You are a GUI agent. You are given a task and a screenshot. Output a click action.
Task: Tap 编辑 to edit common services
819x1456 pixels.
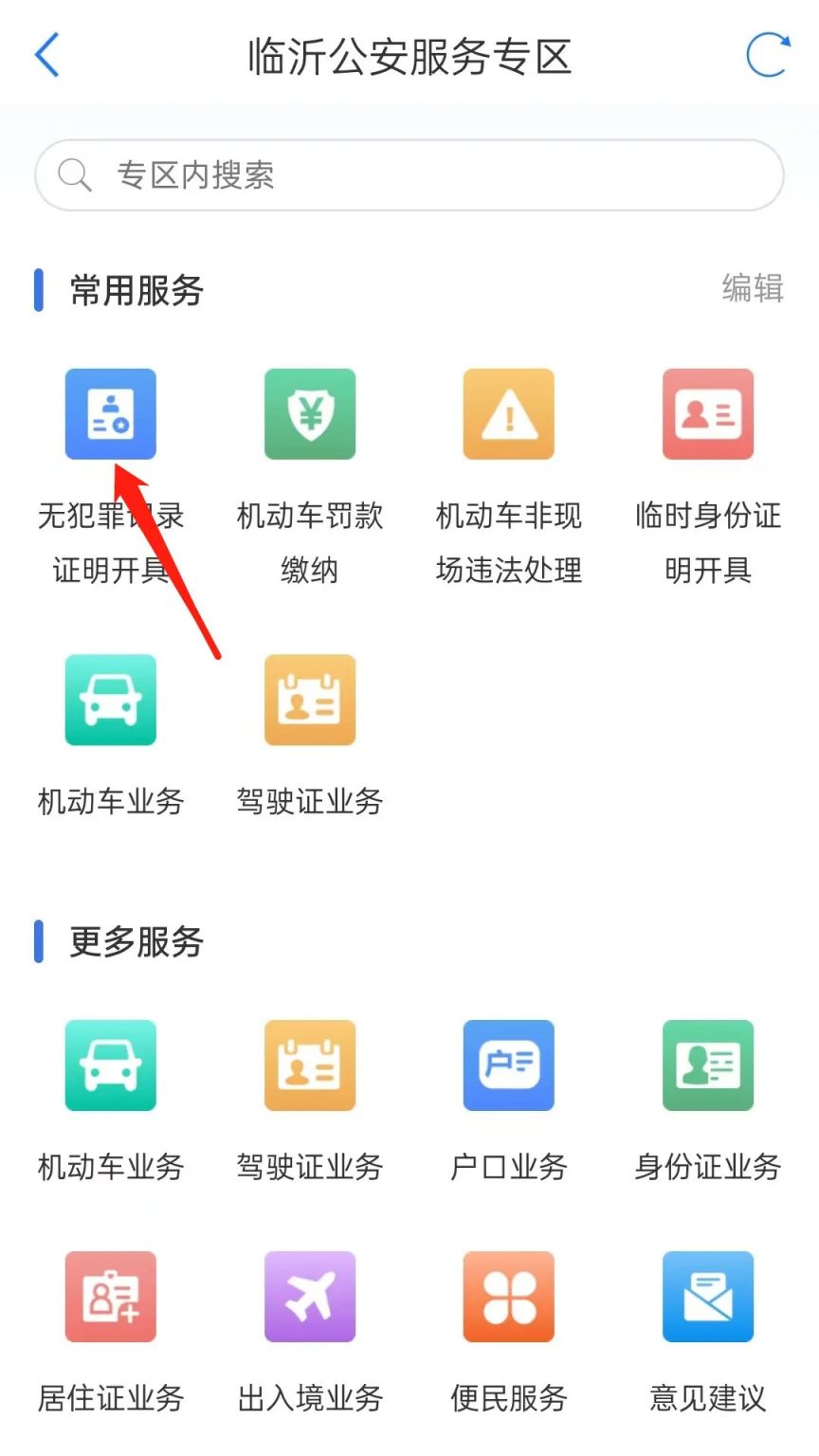tap(753, 288)
